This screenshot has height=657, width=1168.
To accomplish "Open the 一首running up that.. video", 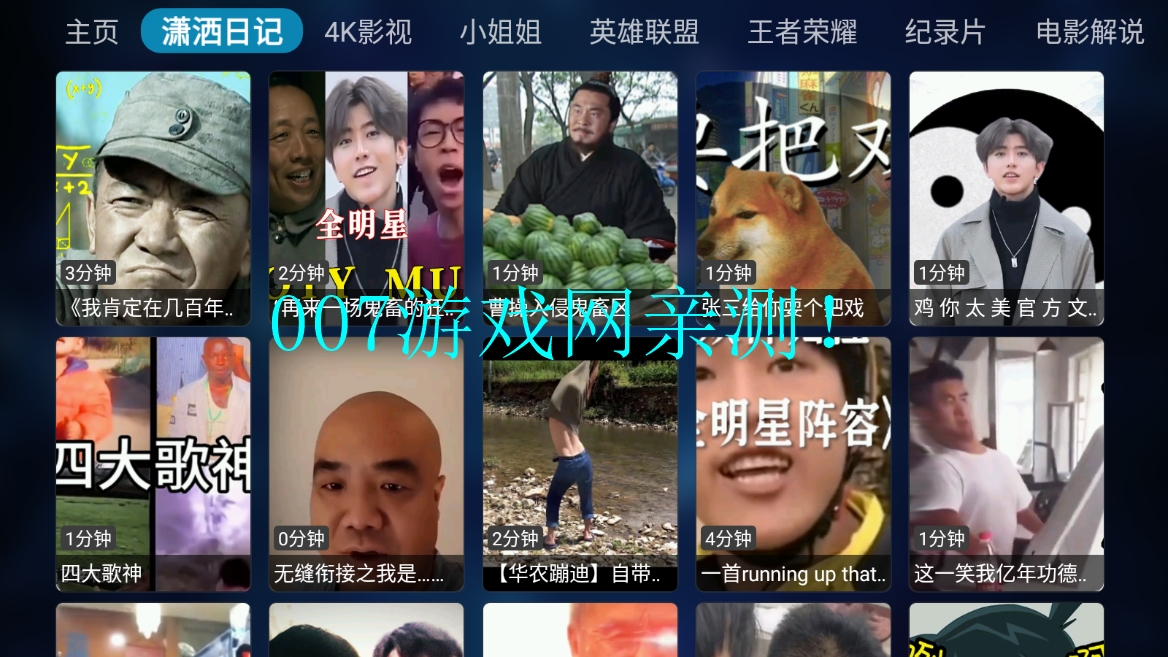I will click(x=793, y=464).
